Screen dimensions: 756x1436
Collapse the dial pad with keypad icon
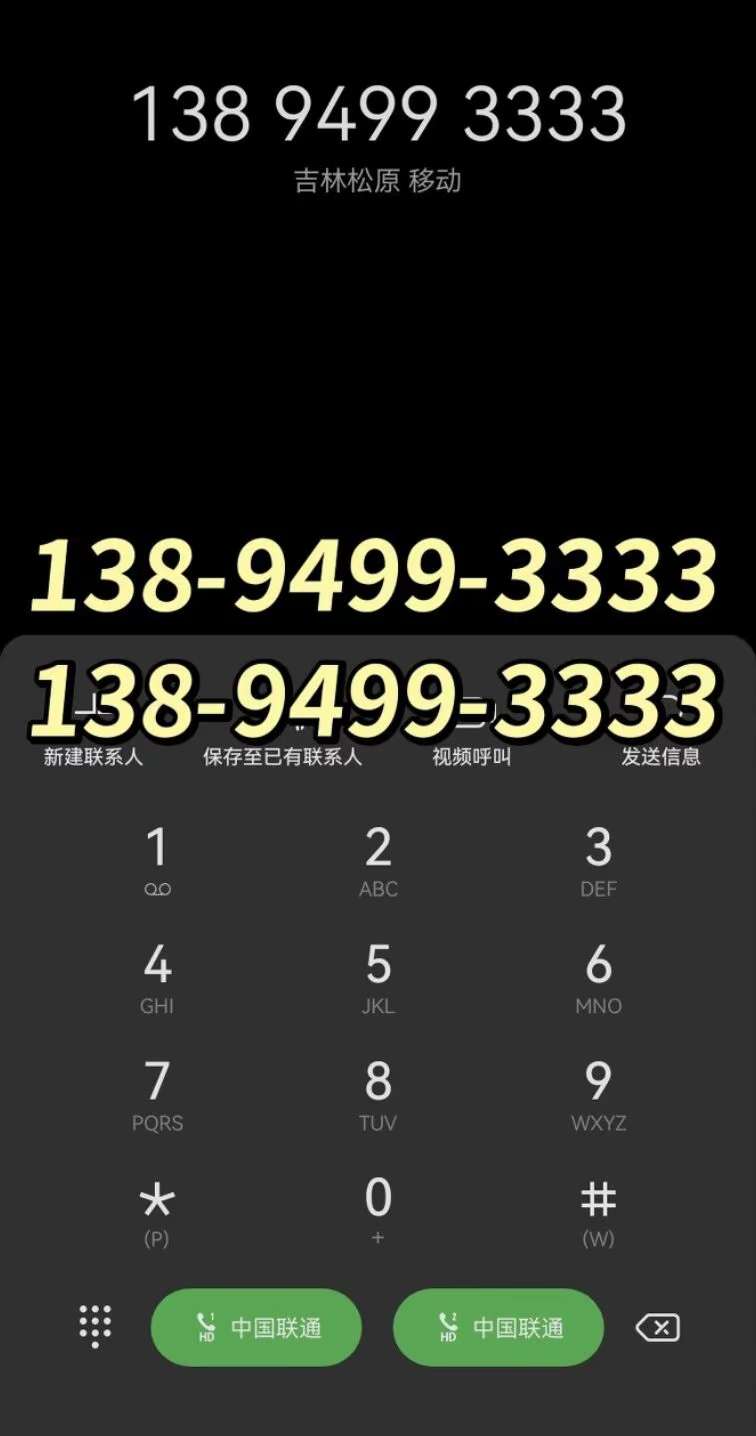[95, 1327]
